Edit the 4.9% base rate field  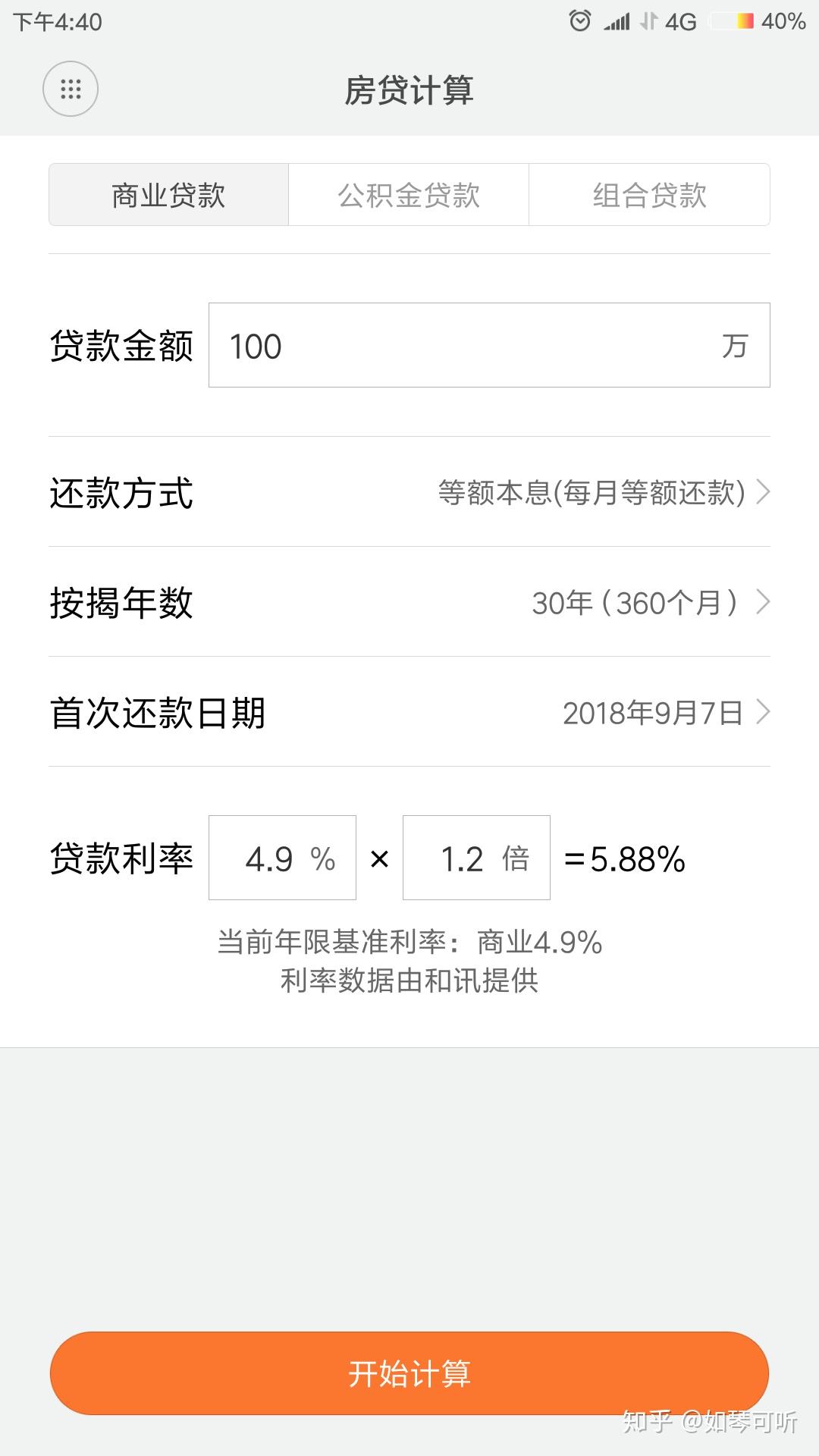click(x=281, y=858)
